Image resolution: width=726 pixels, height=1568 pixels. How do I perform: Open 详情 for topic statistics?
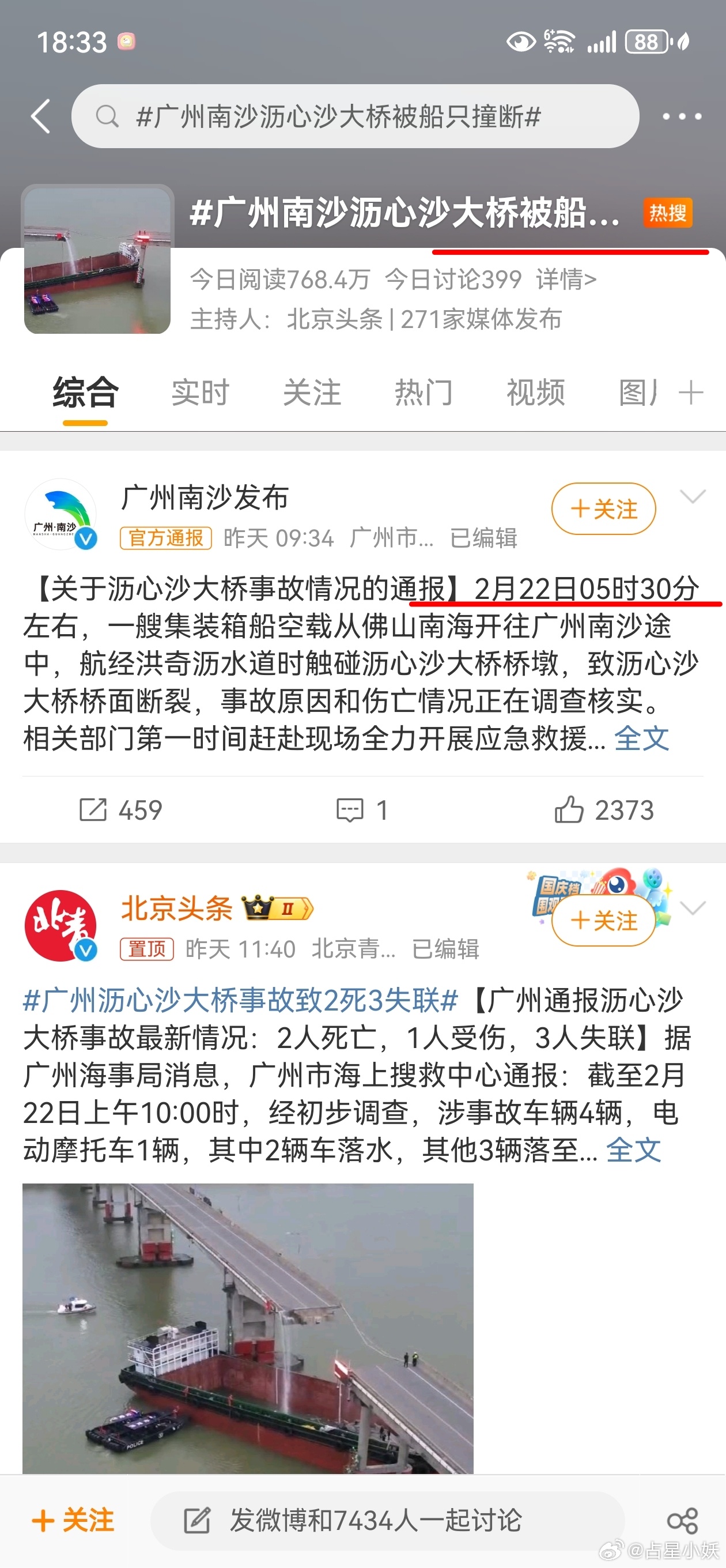(566, 280)
